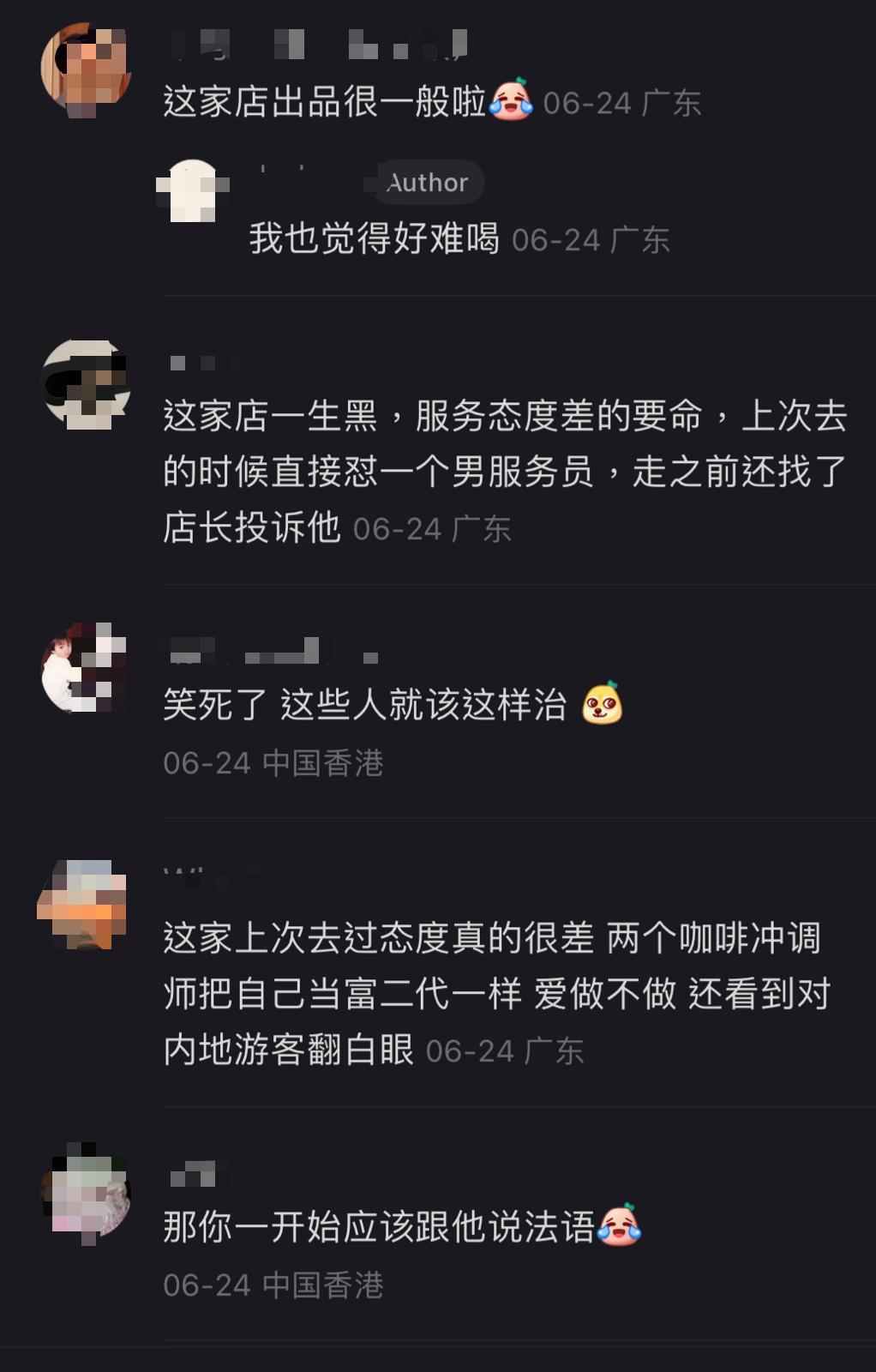Viewport: 876px width, 1372px height.
Task: Select the comment about "两个咖啡冲调师"
Action: pos(495,993)
